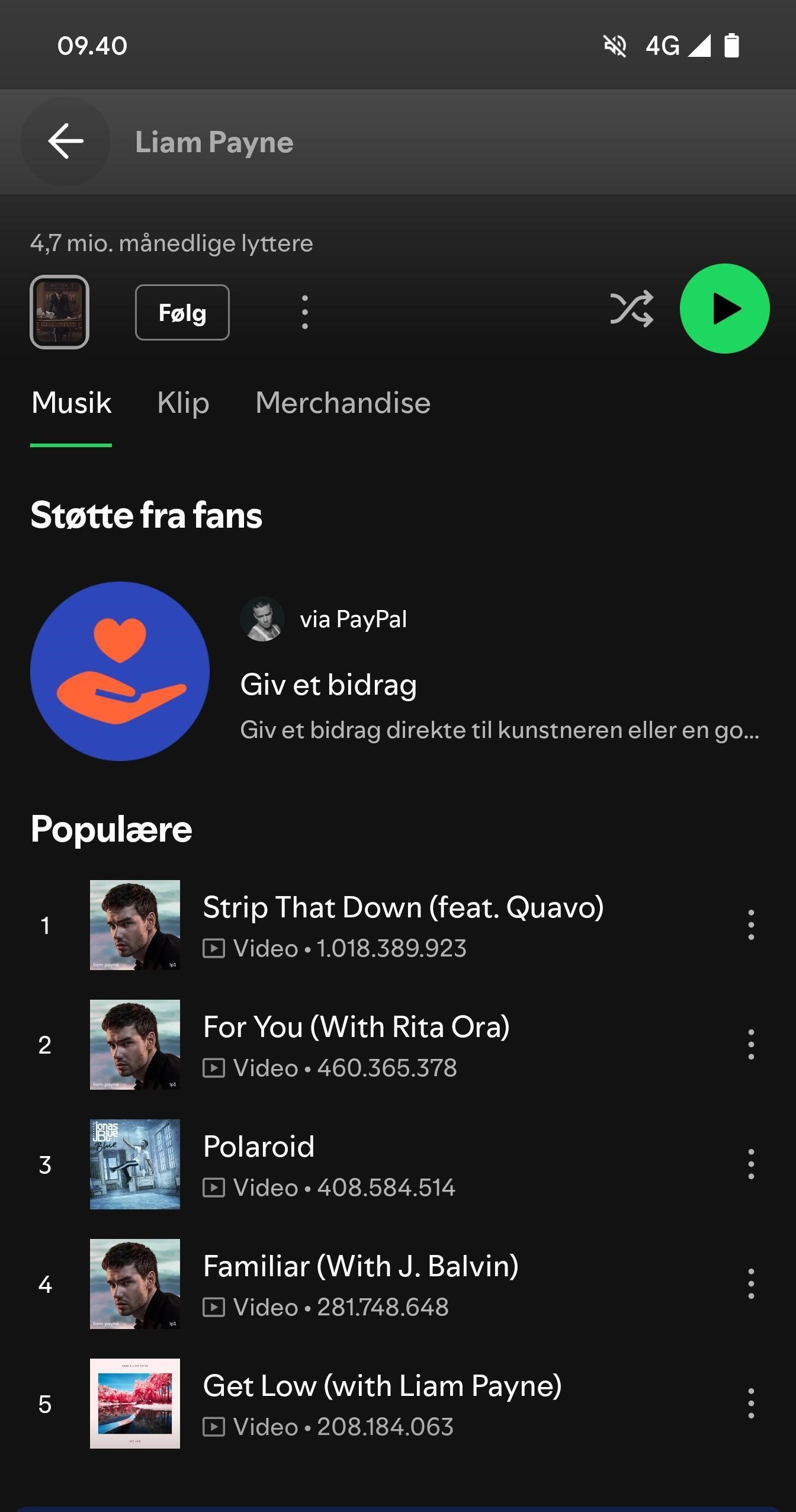Toggle shuffle play for the artist

[631, 309]
